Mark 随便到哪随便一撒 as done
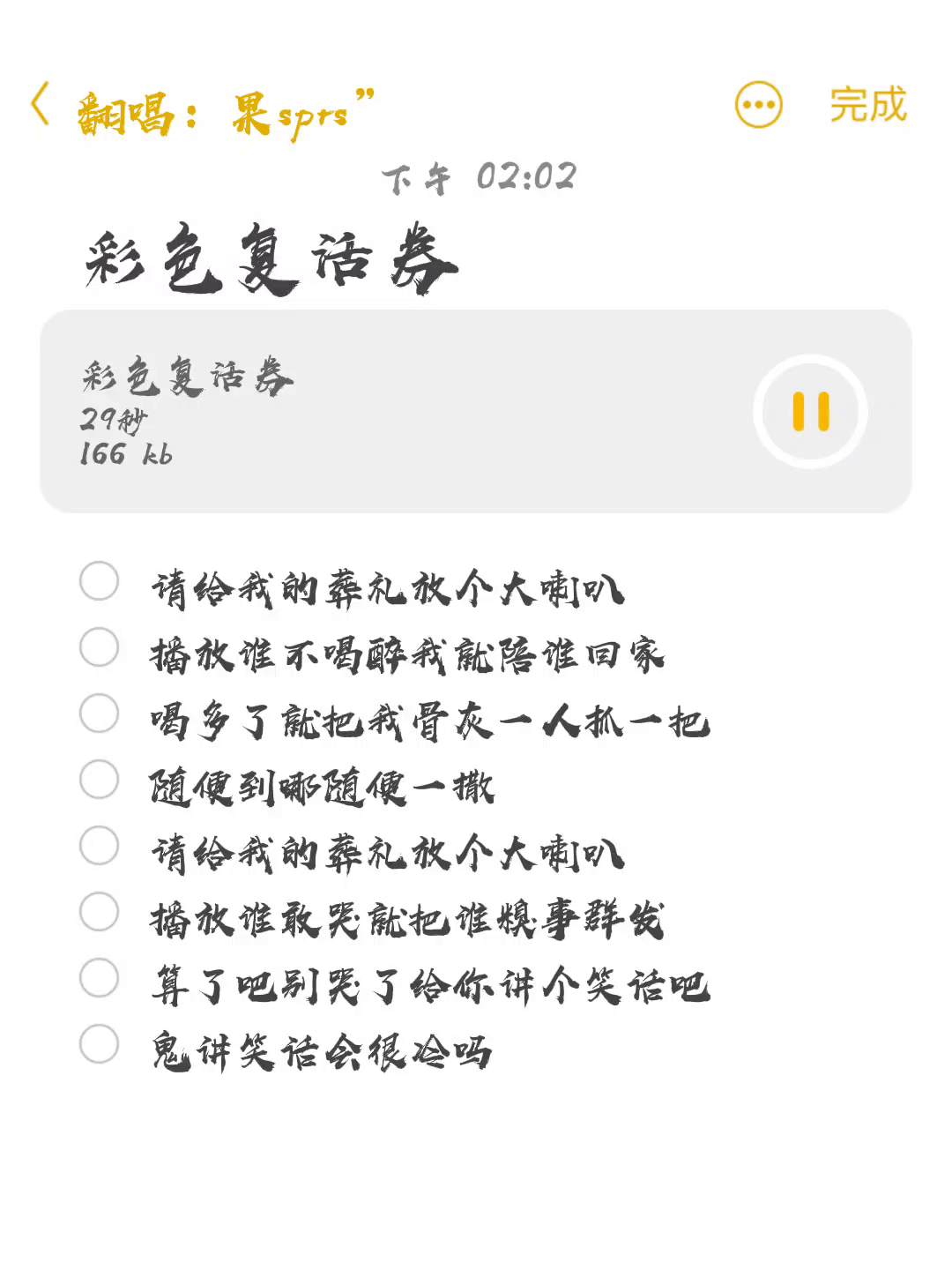The image size is (952, 1270). pyautogui.click(x=100, y=780)
